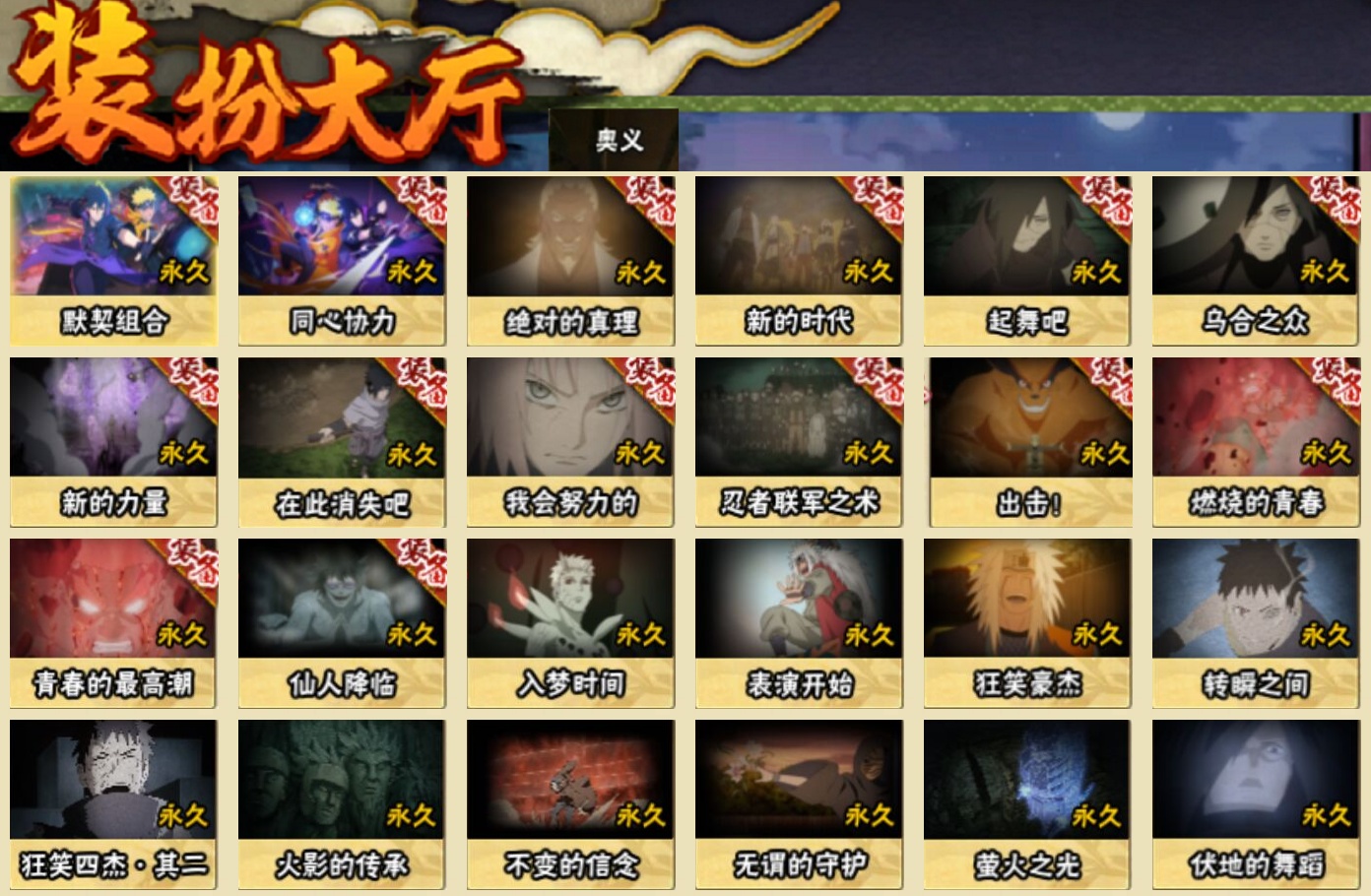The height and width of the screenshot is (896, 1371).
Task: Select the 仙人降临 card
Action: coord(342,623)
